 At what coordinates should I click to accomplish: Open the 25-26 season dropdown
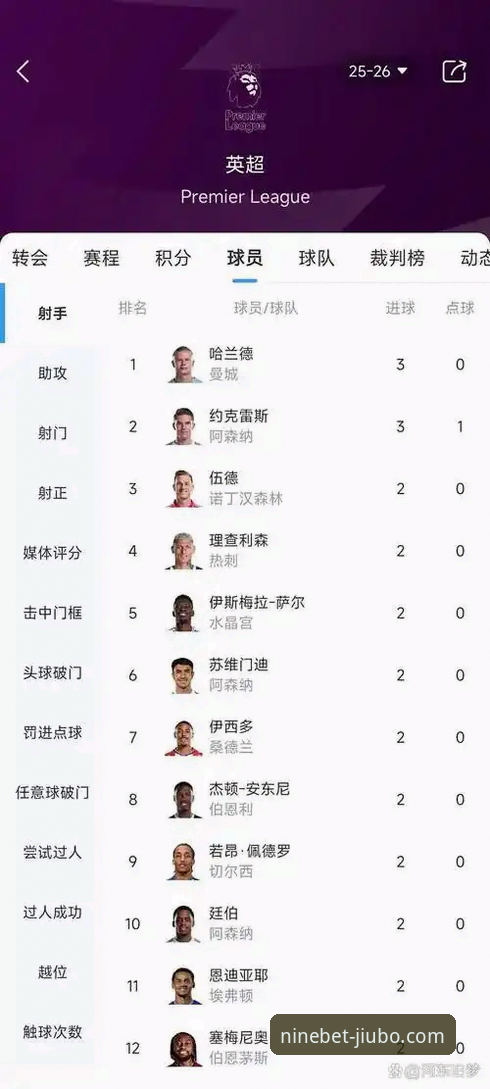378,72
